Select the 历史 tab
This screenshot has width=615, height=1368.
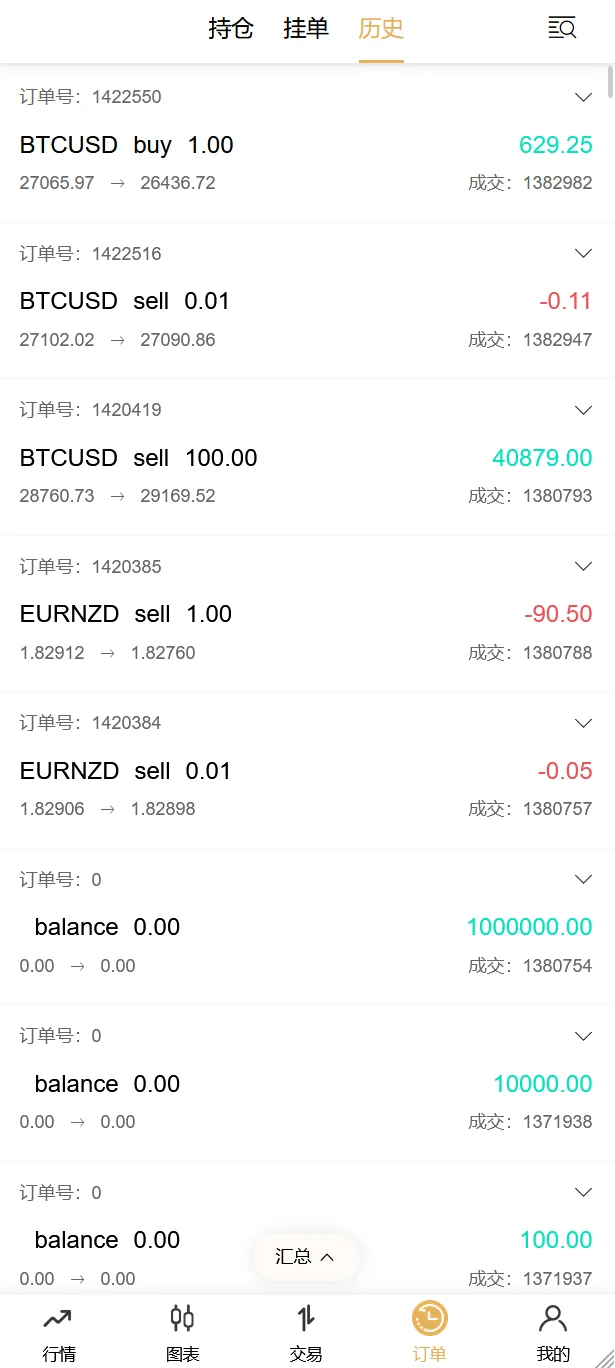point(381,29)
